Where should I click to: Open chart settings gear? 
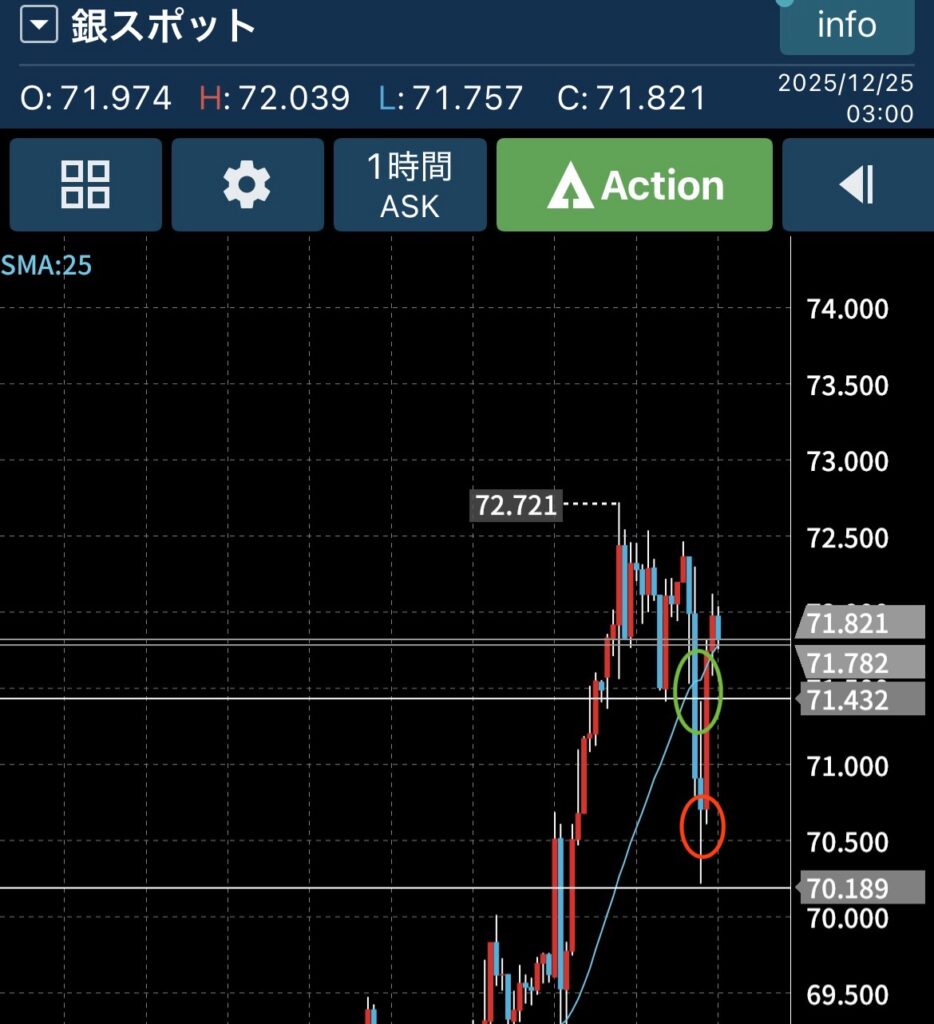click(247, 185)
